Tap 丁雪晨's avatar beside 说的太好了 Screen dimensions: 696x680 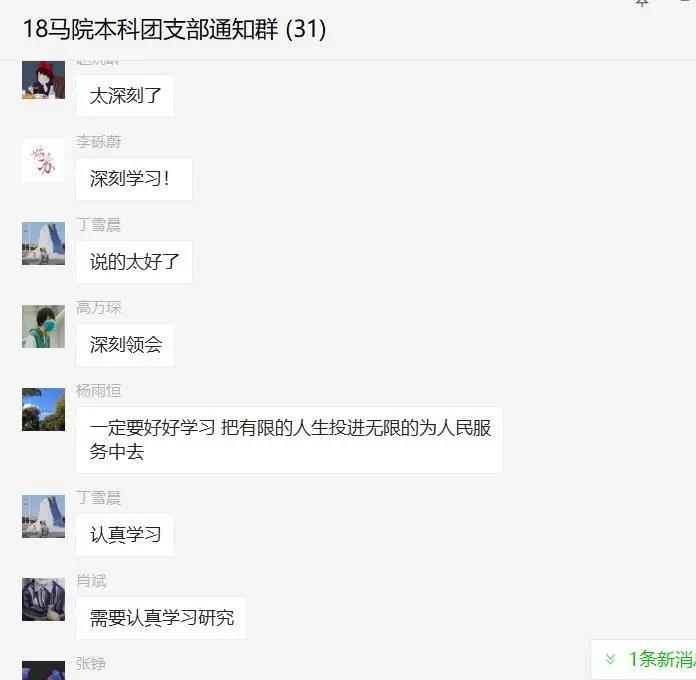tap(43, 243)
